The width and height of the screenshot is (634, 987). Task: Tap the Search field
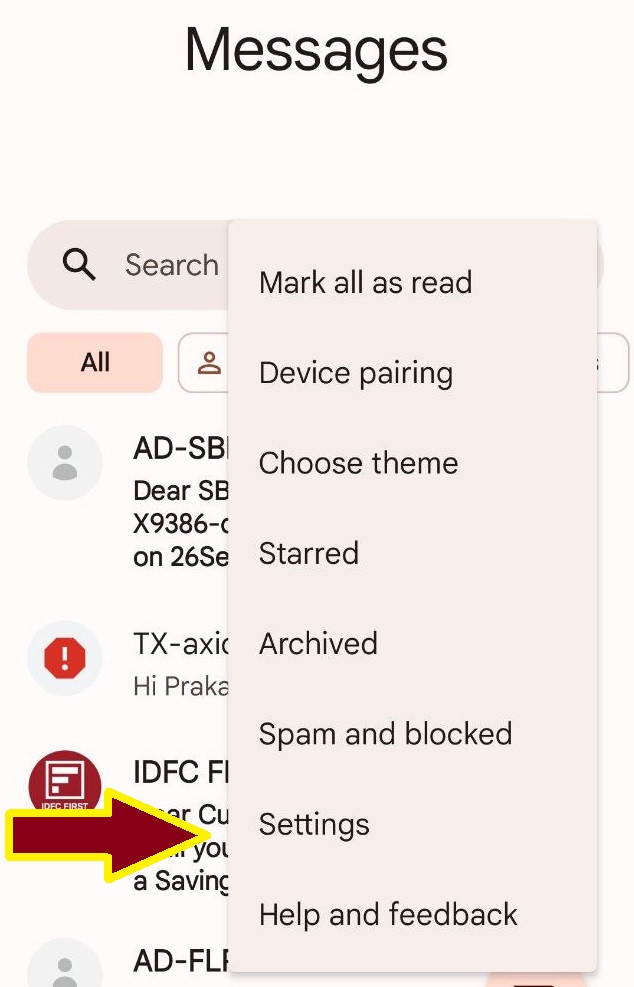tap(150, 265)
